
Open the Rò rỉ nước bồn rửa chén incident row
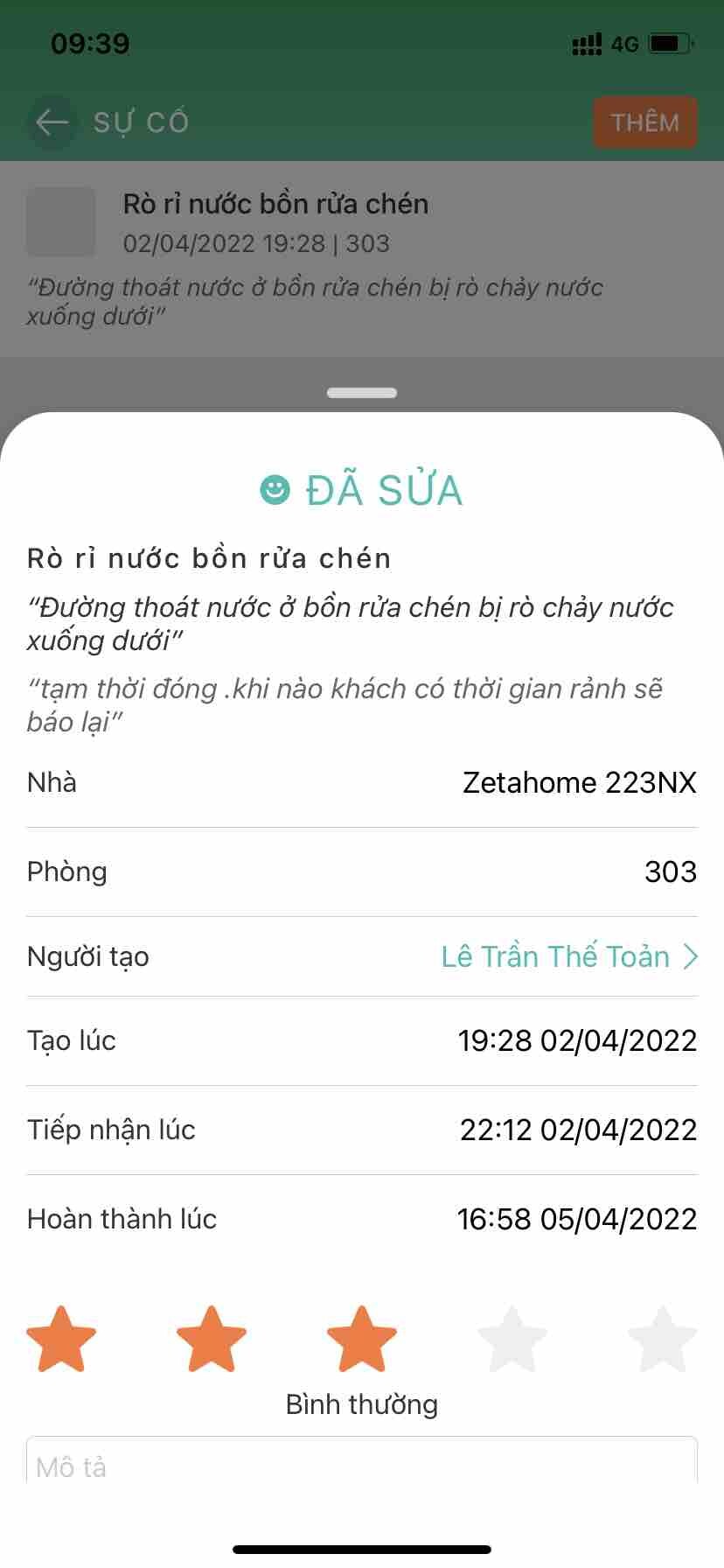pyautogui.click(x=362, y=258)
